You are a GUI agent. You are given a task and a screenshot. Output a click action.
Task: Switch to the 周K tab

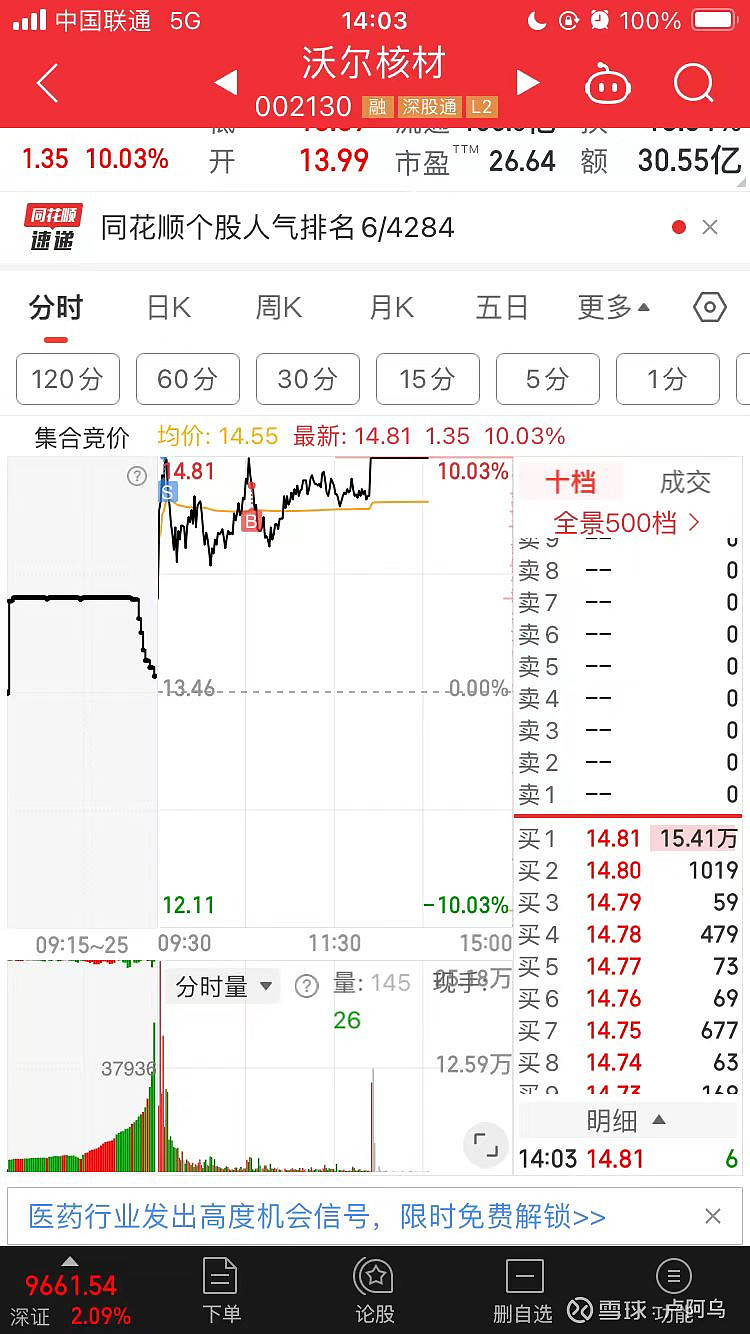click(279, 307)
